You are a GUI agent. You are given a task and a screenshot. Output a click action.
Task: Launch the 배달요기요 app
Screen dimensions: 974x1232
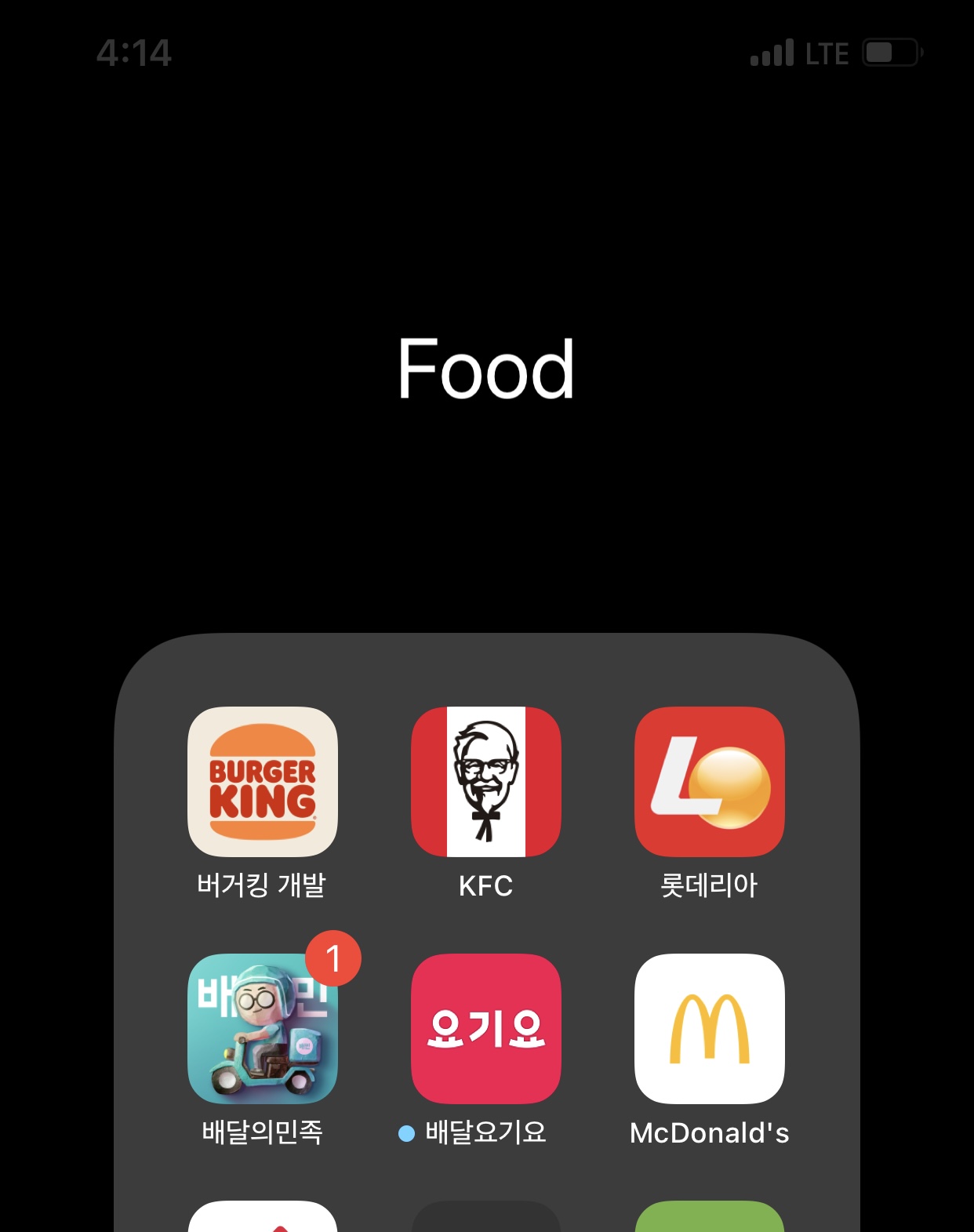click(486, 1029)
